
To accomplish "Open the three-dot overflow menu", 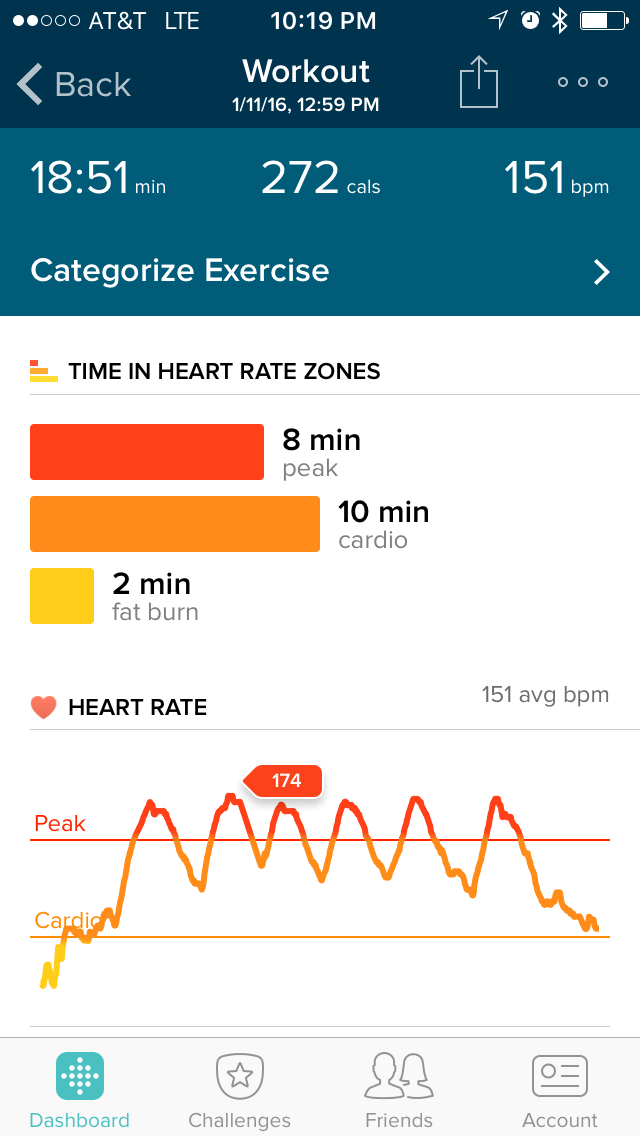I will tap(583, 82).
